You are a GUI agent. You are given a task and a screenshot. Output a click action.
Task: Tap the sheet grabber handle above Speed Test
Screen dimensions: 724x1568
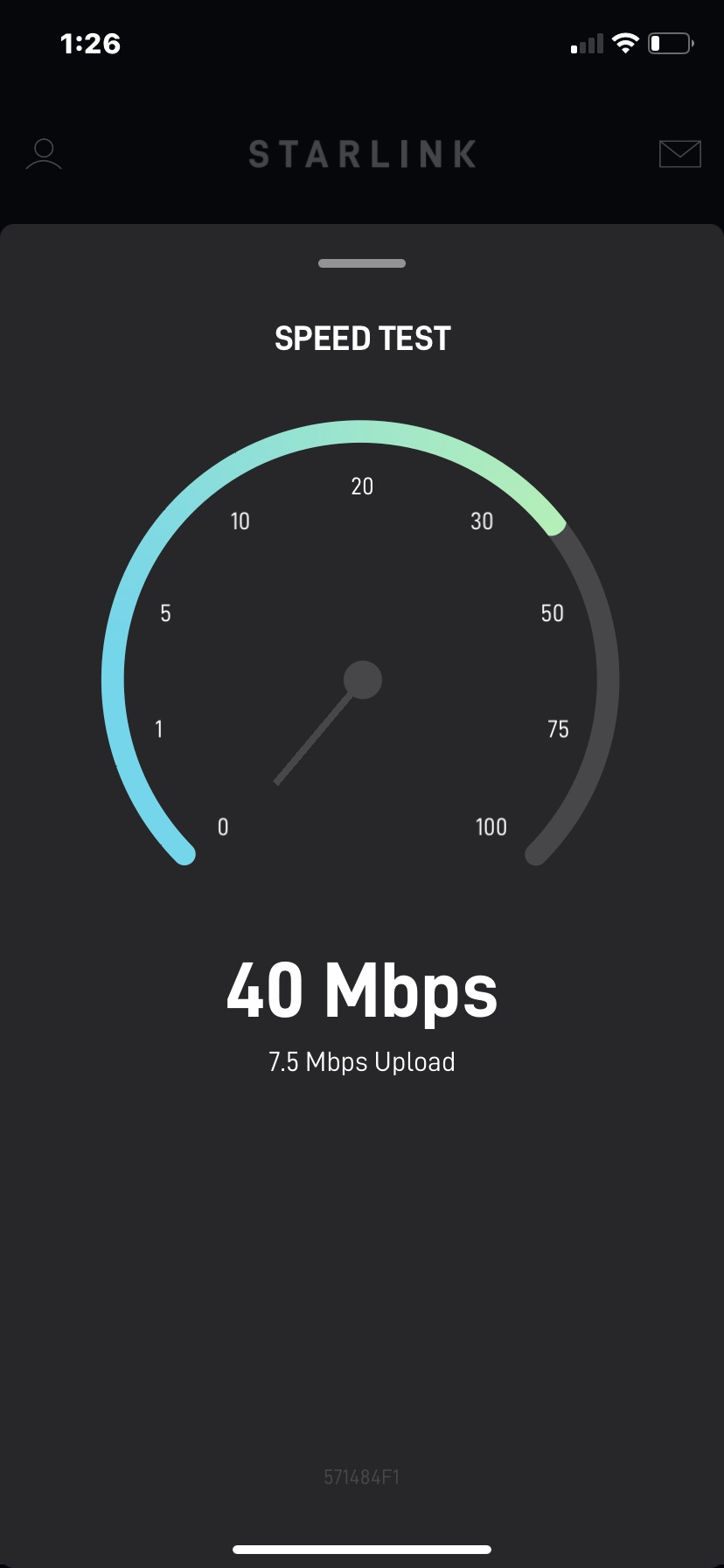[362, 263]
